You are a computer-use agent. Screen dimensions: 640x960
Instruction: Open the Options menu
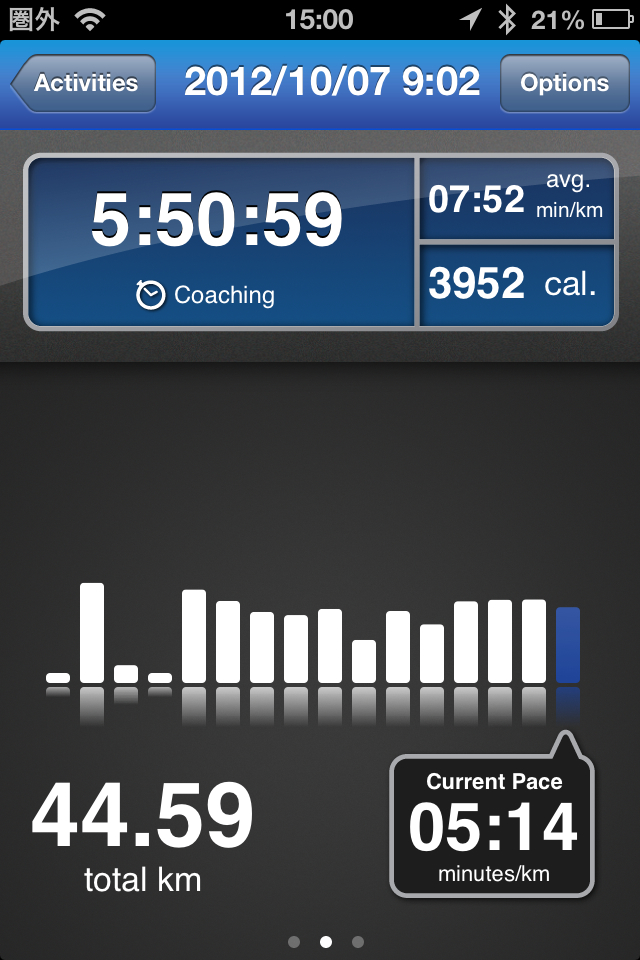563,83
